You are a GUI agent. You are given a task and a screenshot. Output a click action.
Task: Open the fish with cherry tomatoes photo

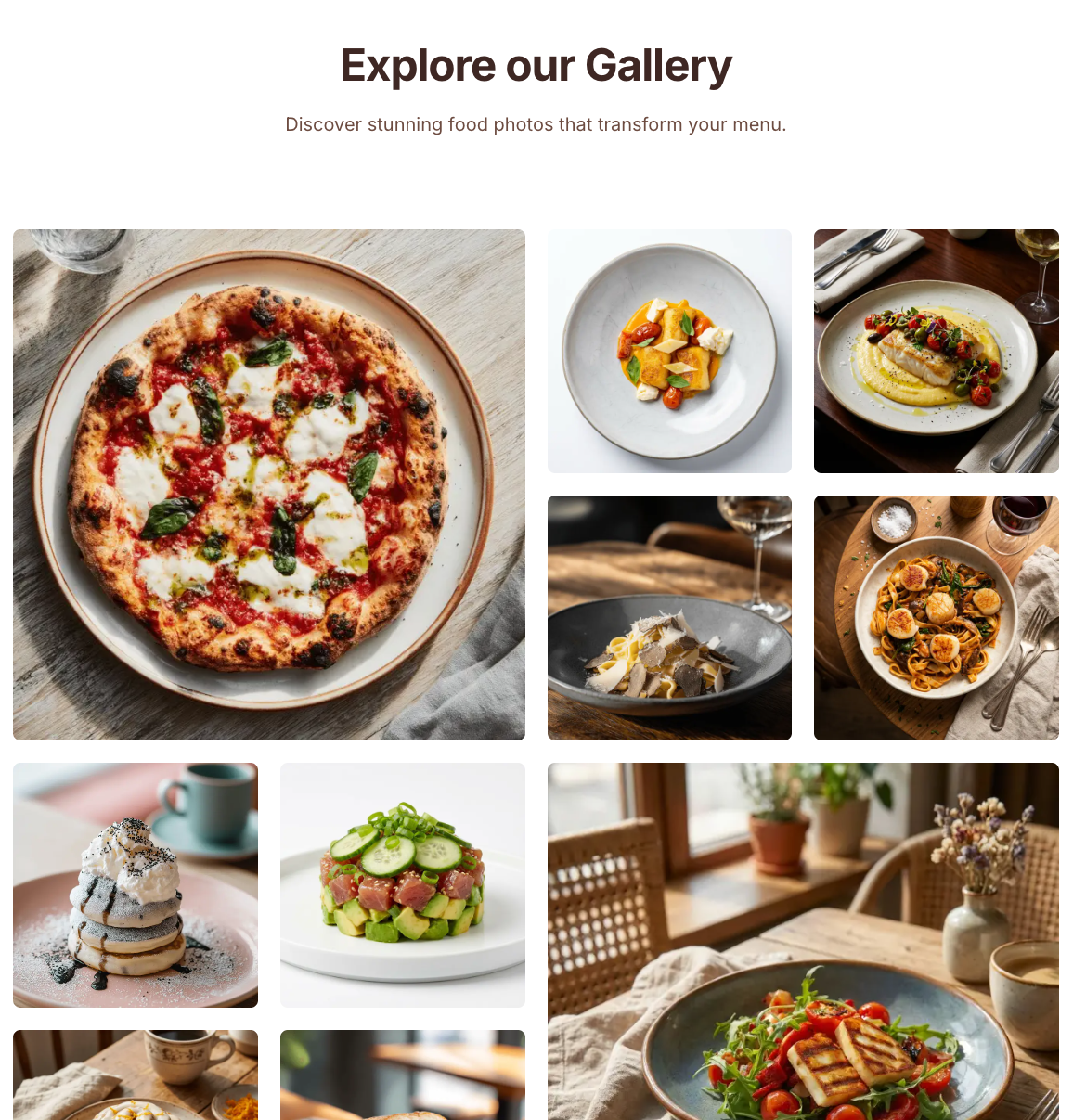tap(936, 352)
